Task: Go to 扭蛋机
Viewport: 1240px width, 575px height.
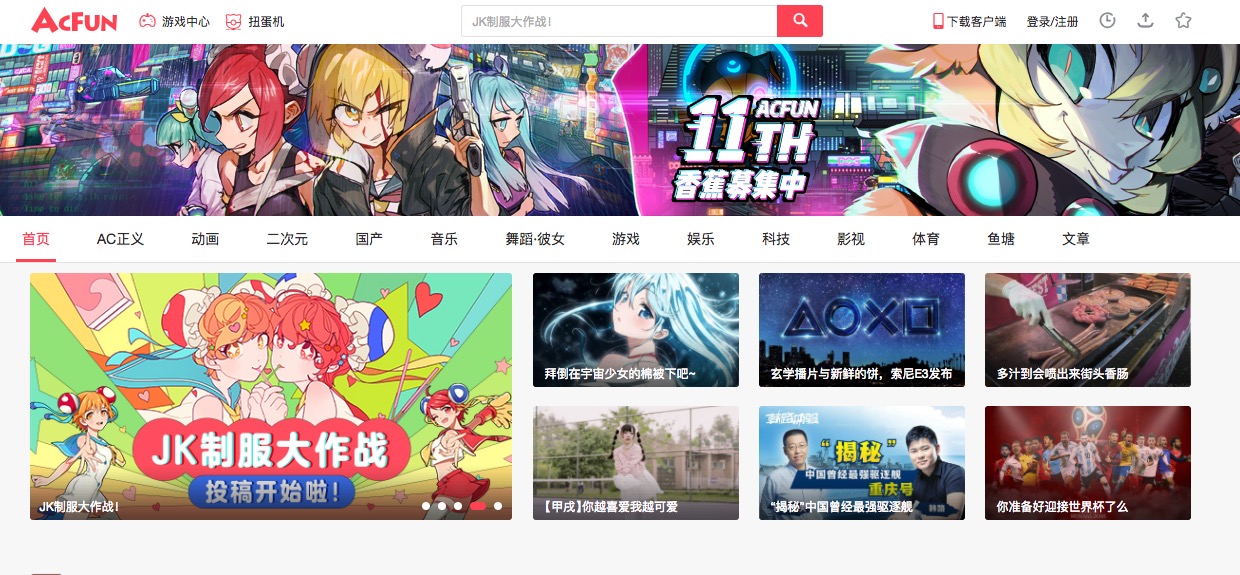Action: pos(255,21)
